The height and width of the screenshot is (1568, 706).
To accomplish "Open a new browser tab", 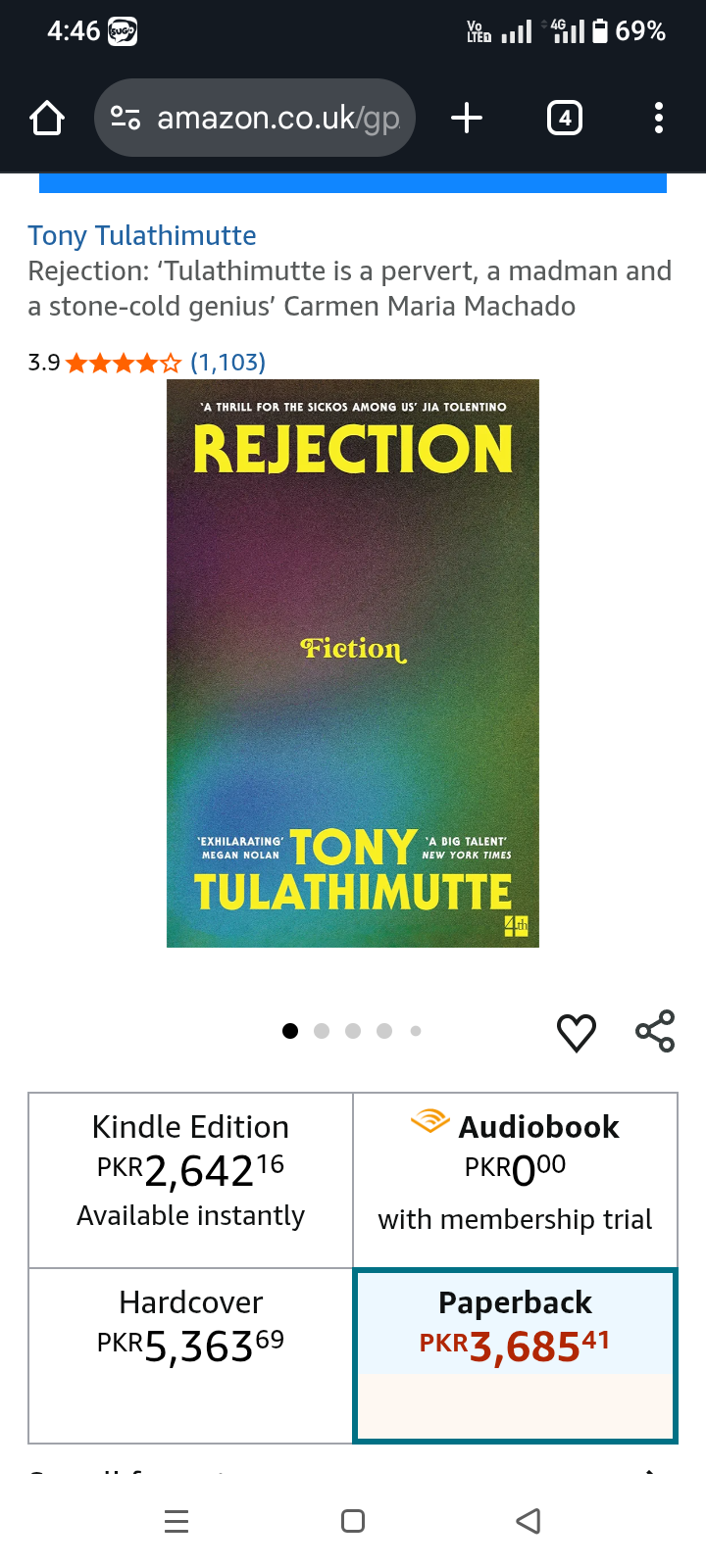I will 467,119.
